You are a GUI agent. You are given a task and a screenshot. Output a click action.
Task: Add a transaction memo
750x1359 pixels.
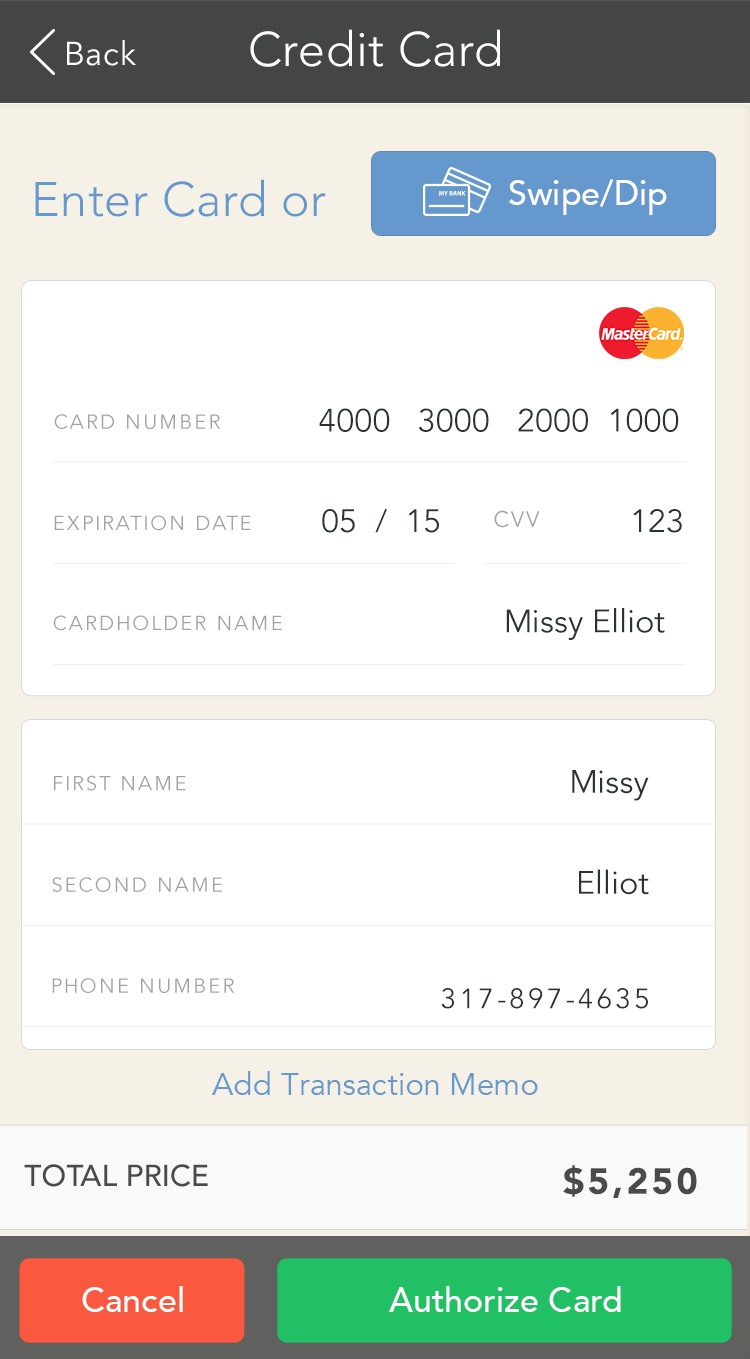(x=375, y=1085)
